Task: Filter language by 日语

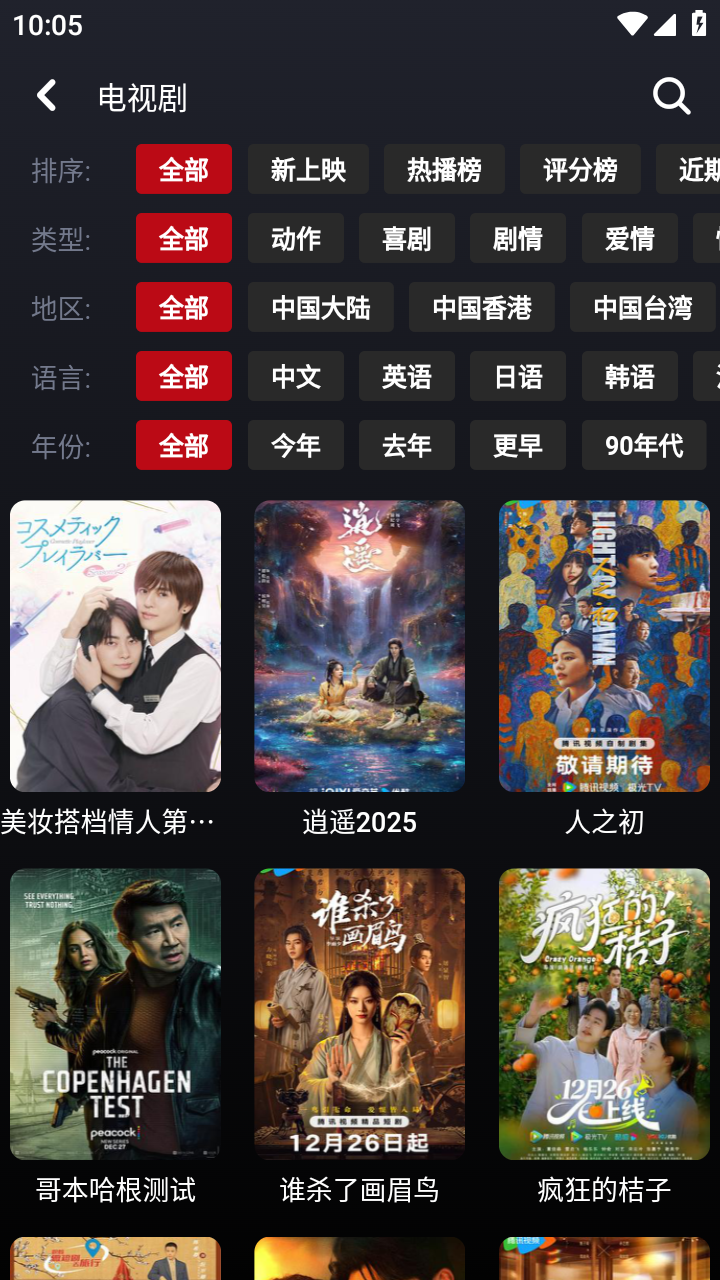Action: pyautogui.click(x=517, y=376)
